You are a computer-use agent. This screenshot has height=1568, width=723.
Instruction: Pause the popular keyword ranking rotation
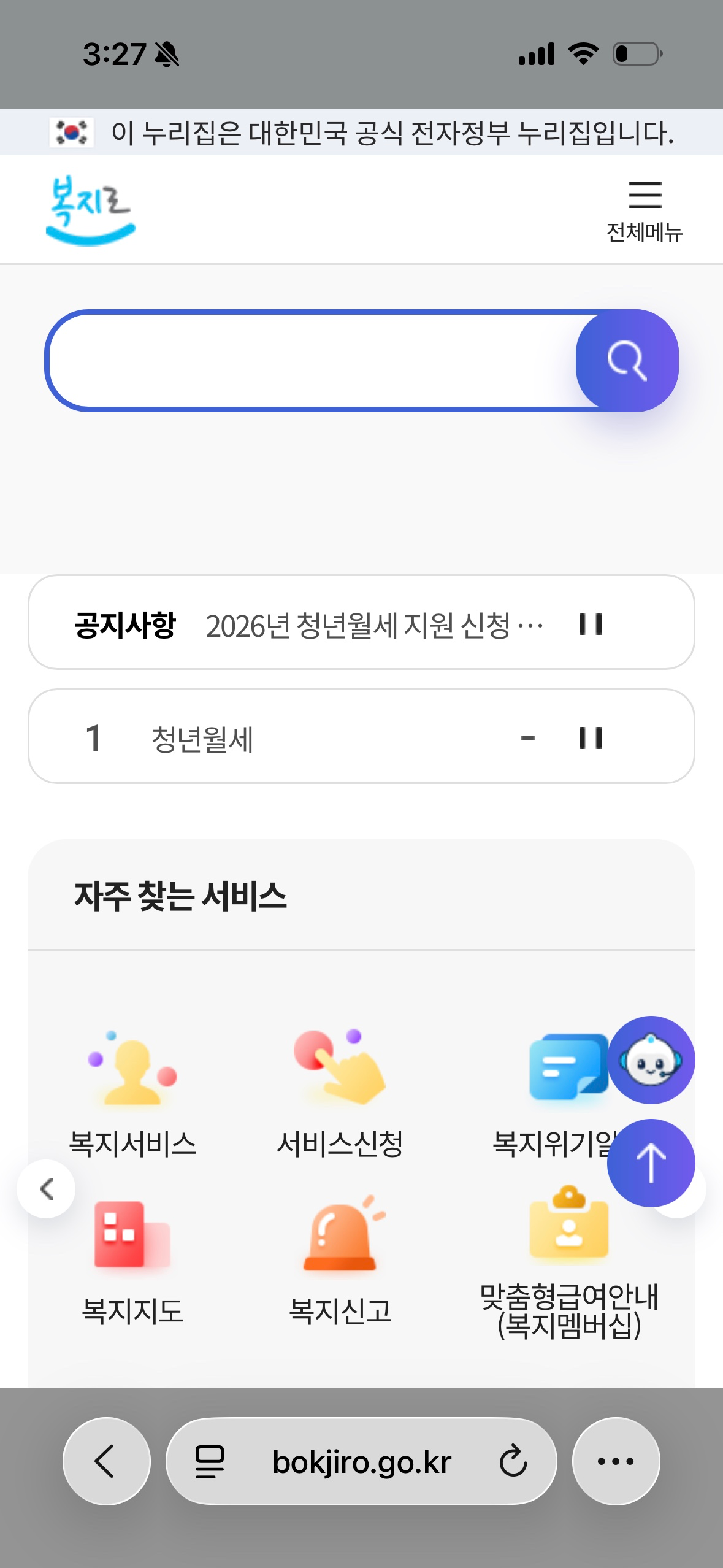[591, 738]
